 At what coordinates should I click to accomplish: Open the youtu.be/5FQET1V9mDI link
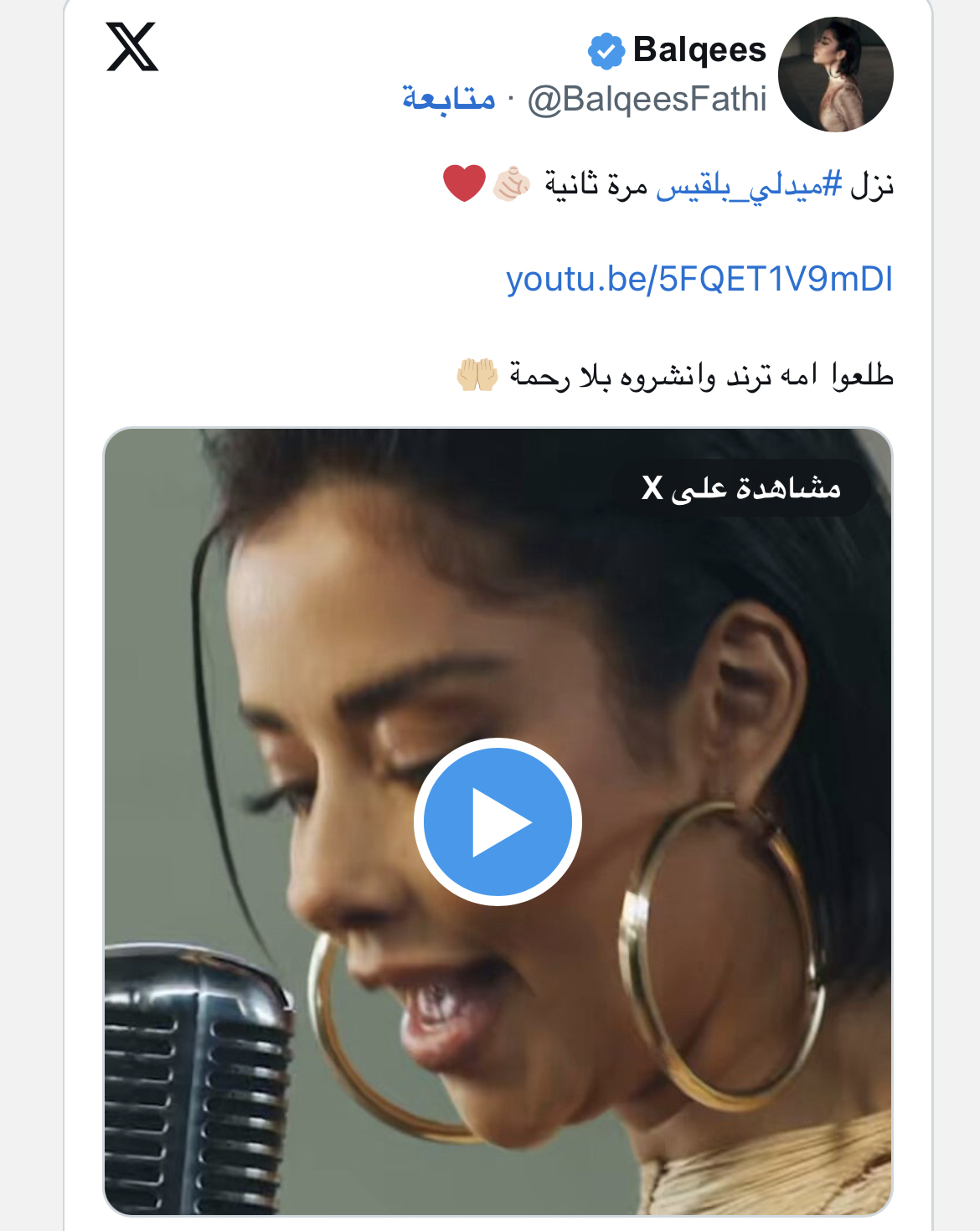pyautogui.click(x=699, y=279)
